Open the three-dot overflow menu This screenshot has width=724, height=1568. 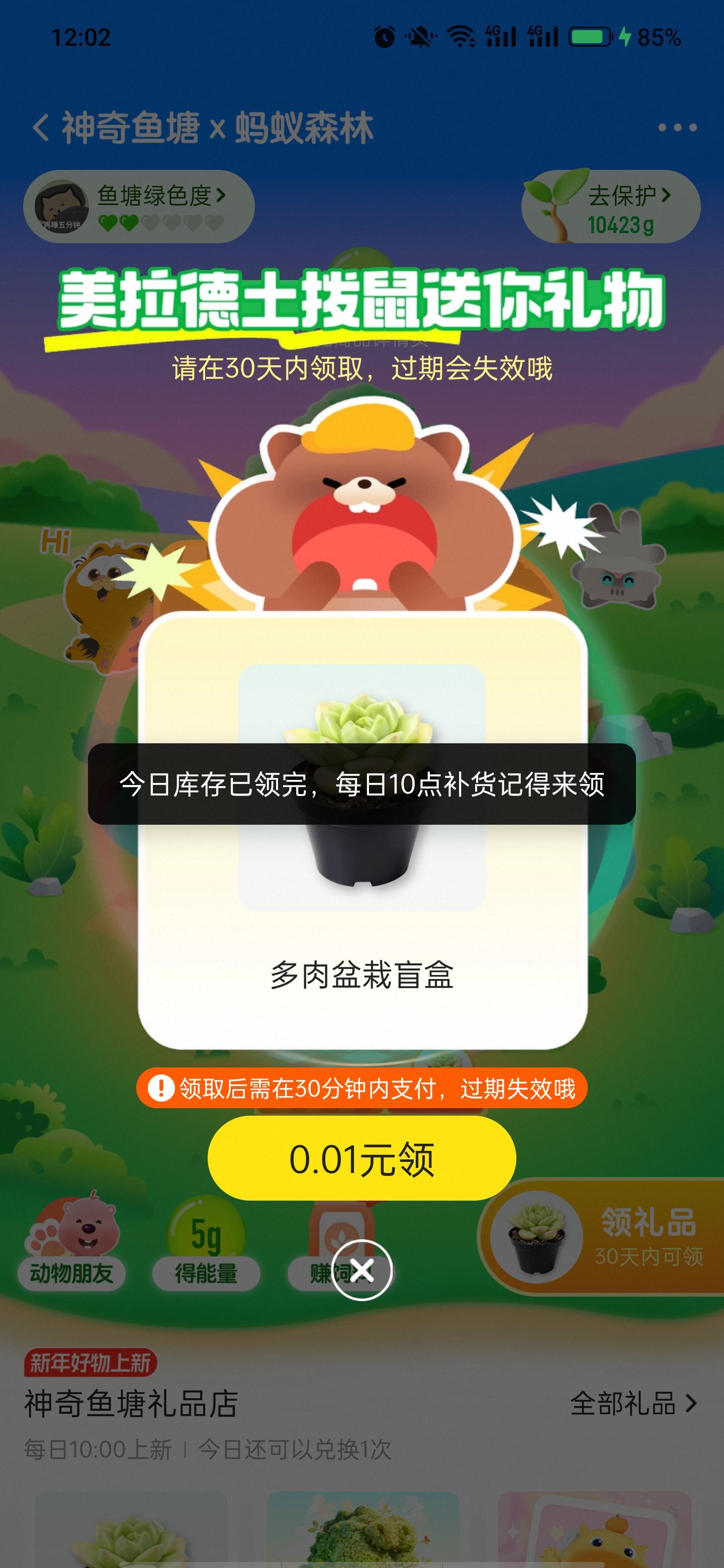677,128
